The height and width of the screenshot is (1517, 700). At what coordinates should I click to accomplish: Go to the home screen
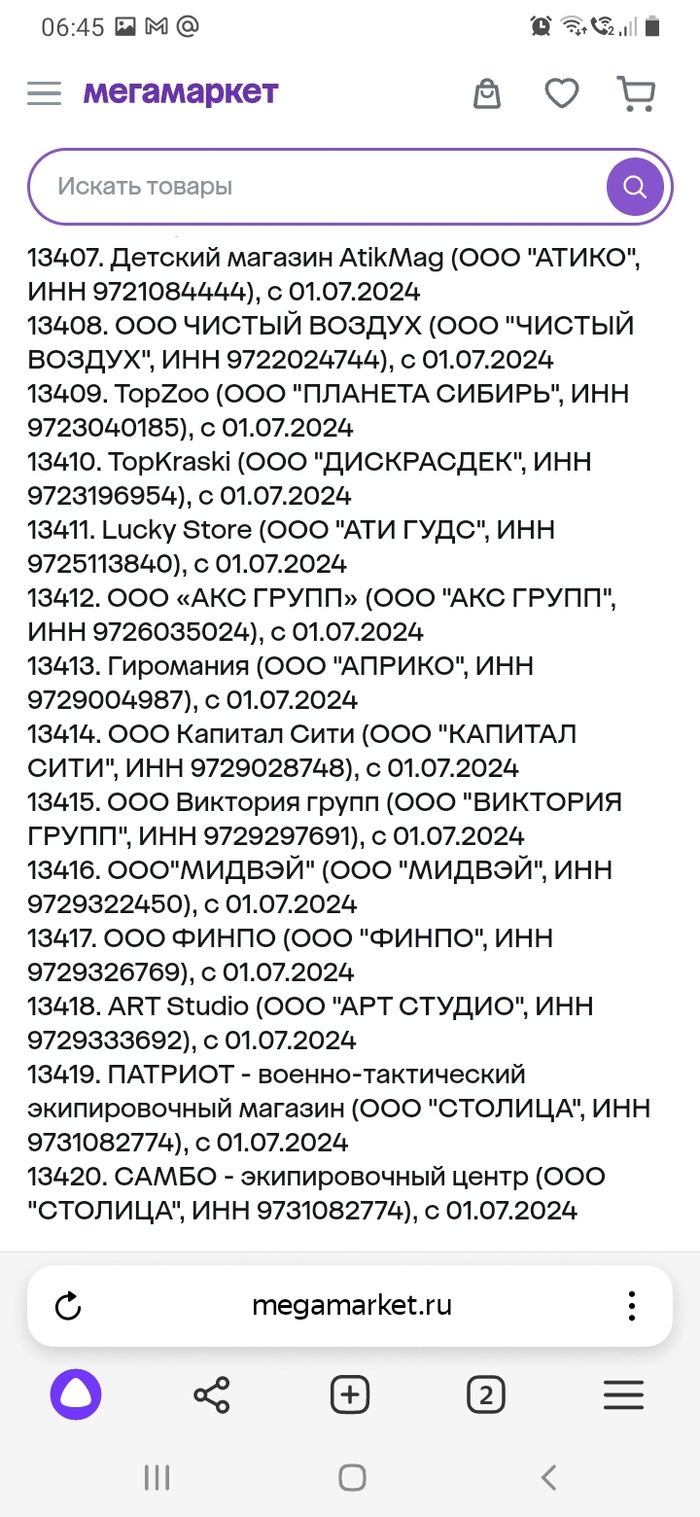[351, 1477]
